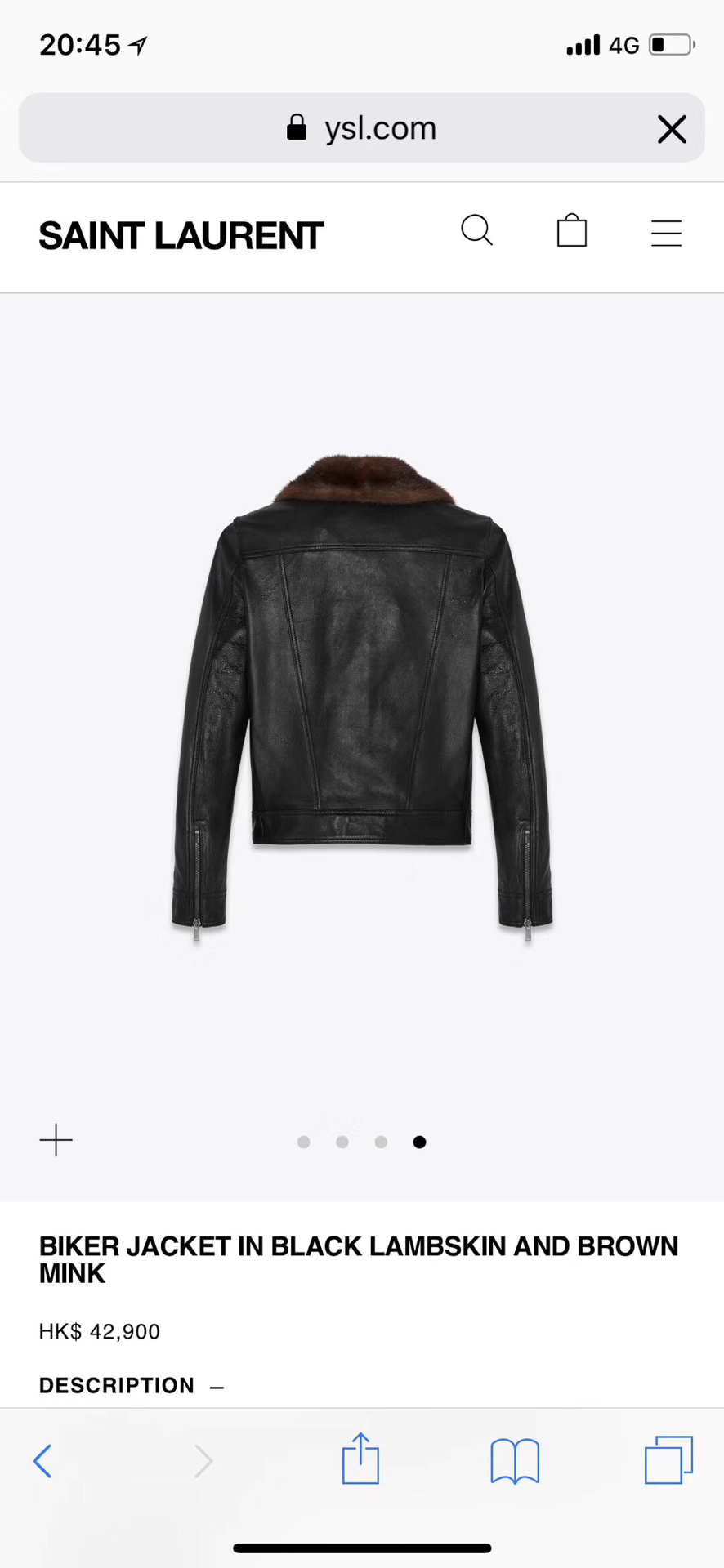Go back to the previous page
The height and width of the screenshot is (1568, 724).
42,1461
